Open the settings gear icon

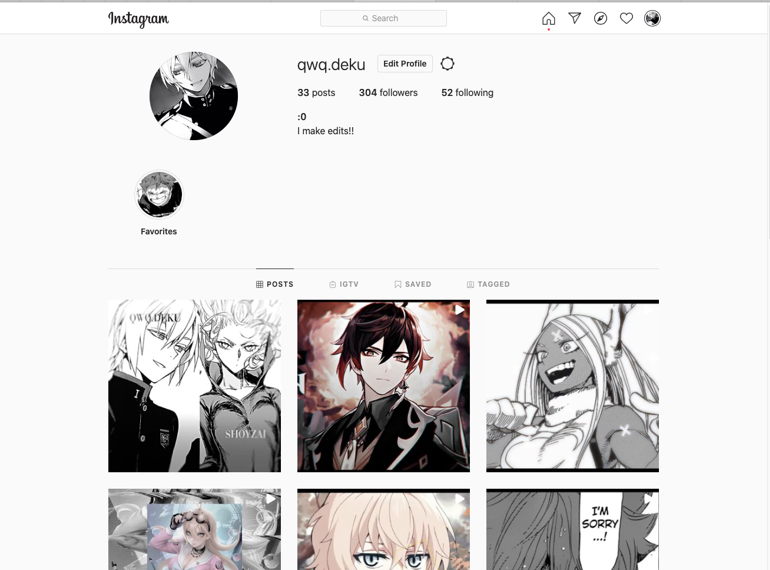(x=447, y=64)
